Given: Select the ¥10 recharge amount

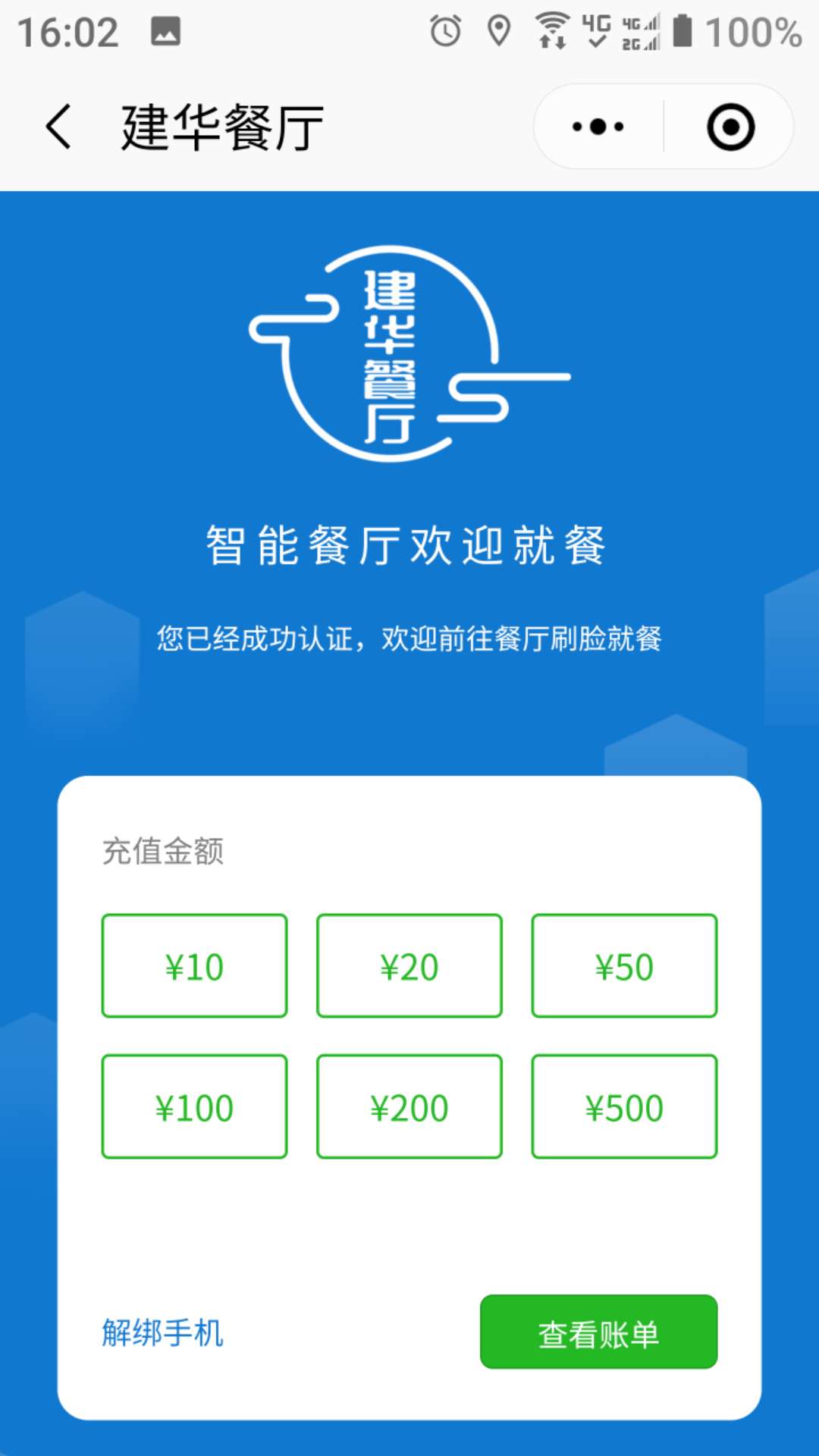Looking at the screenshot, I should point(194,965).
